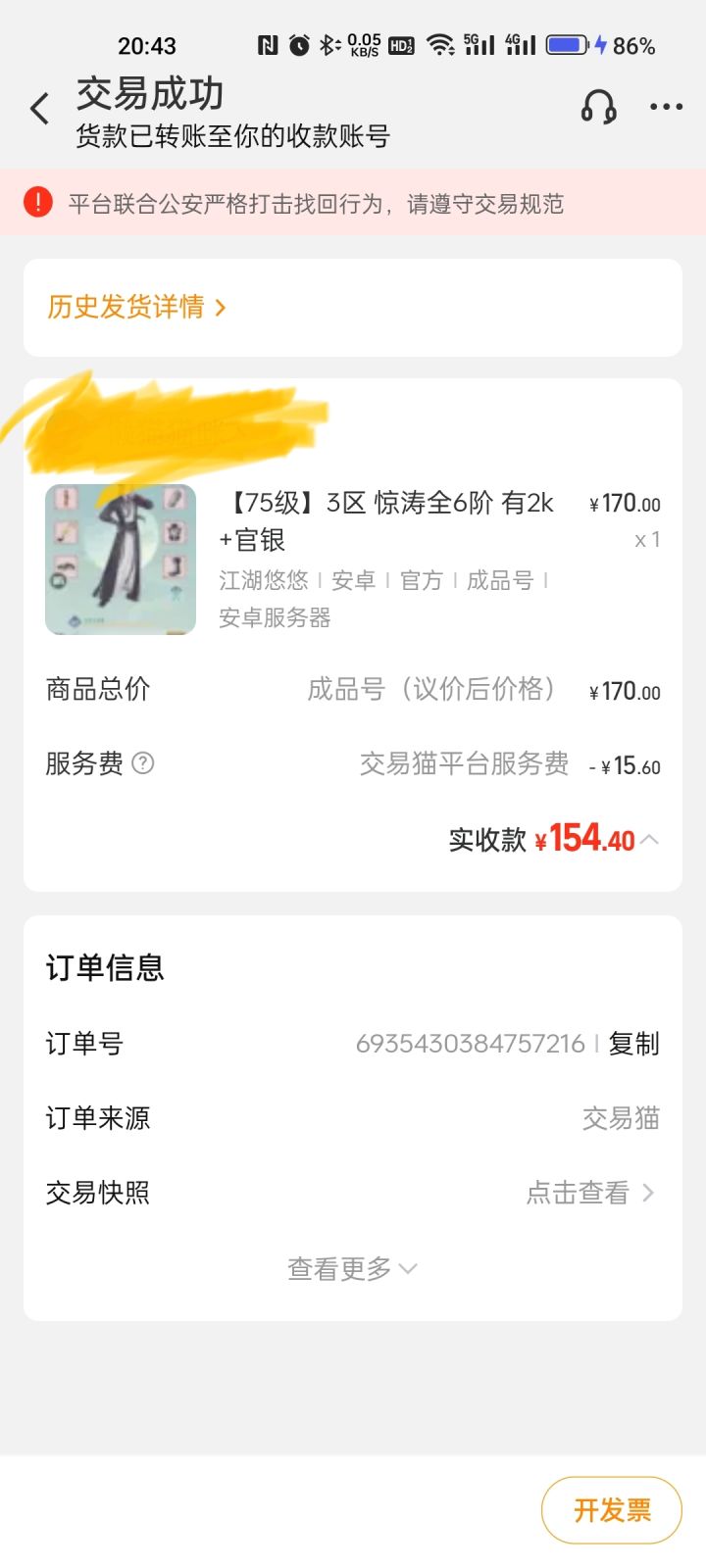Screen dimensions: 706x1568
Task: Go back using the arrow icon
Action: (x=40, y=109)
